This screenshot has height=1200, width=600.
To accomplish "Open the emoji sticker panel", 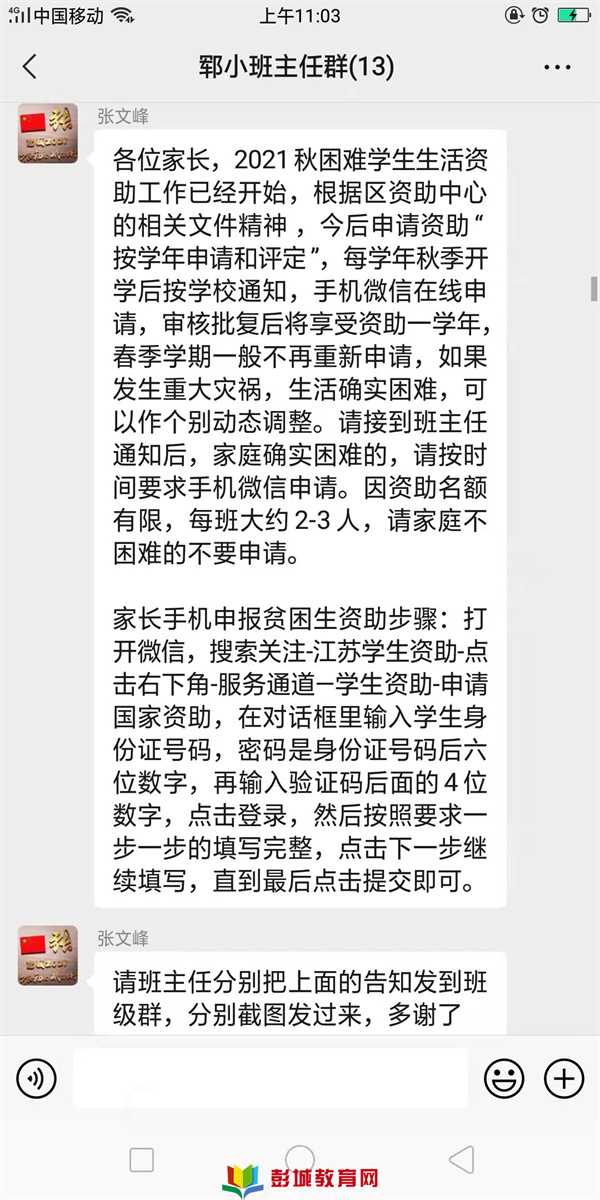I will [504, 1078].
